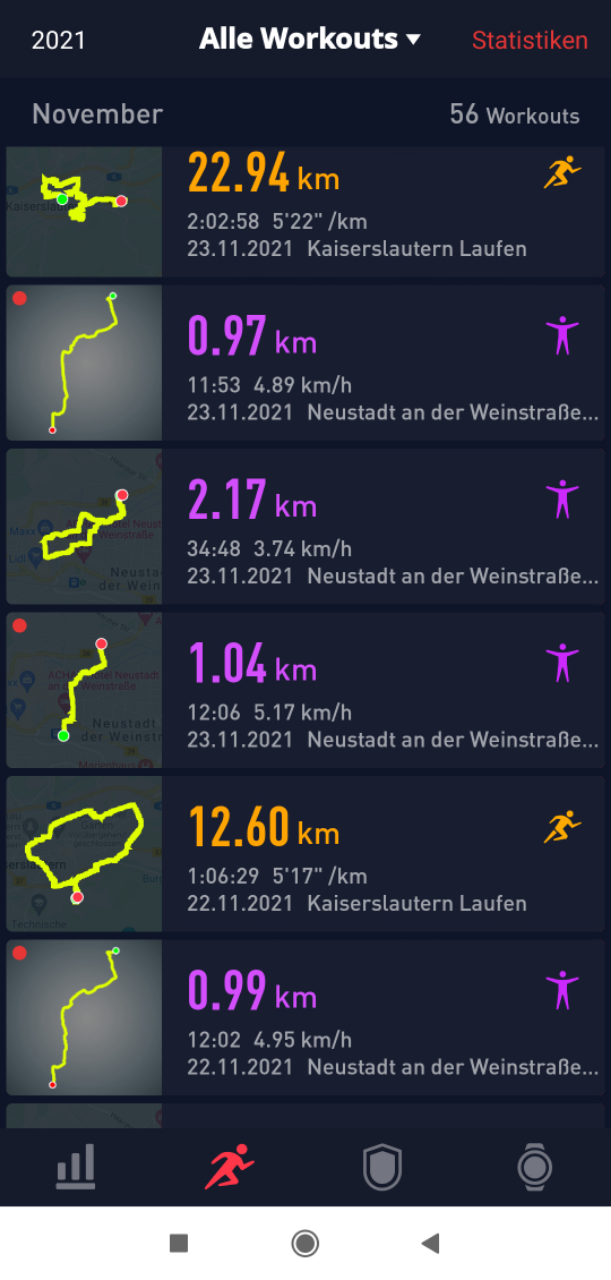The width and height of the screenshot is (611, 1280).
Task: Open Statistiken
Action: point(530,41)
